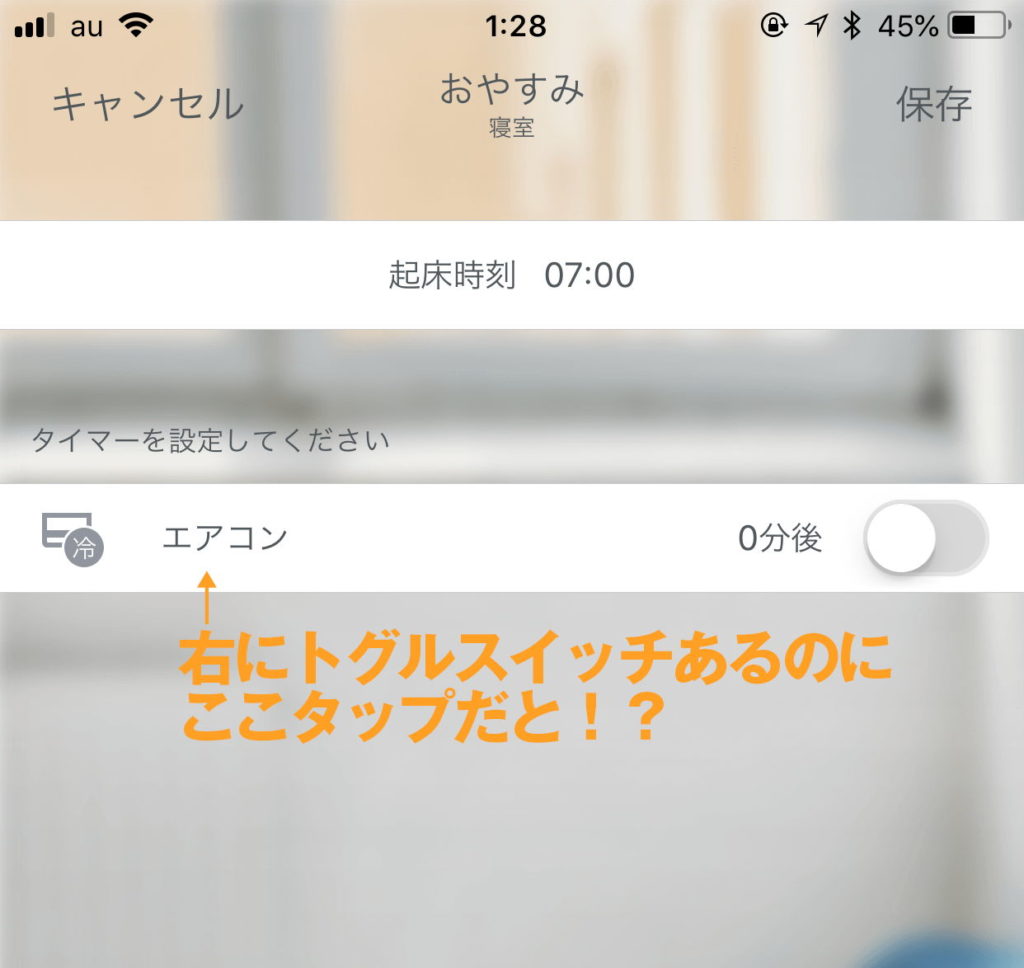This screenshot has width=1024, height=968.
Task: Tap キャンセル to discard changes
Action: (147, 104)
